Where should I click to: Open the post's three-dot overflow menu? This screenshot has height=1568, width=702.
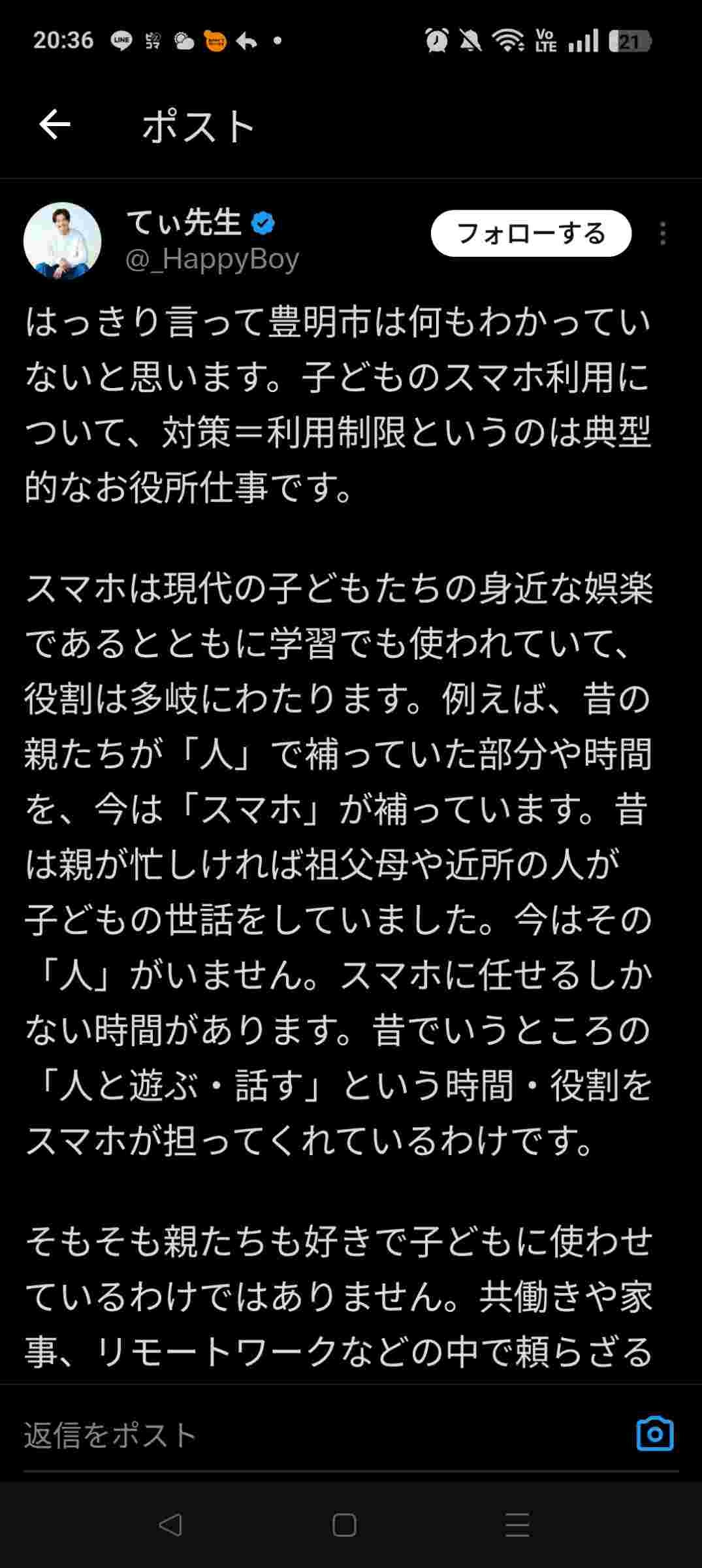pyautogui.click(x=663, y=233)
